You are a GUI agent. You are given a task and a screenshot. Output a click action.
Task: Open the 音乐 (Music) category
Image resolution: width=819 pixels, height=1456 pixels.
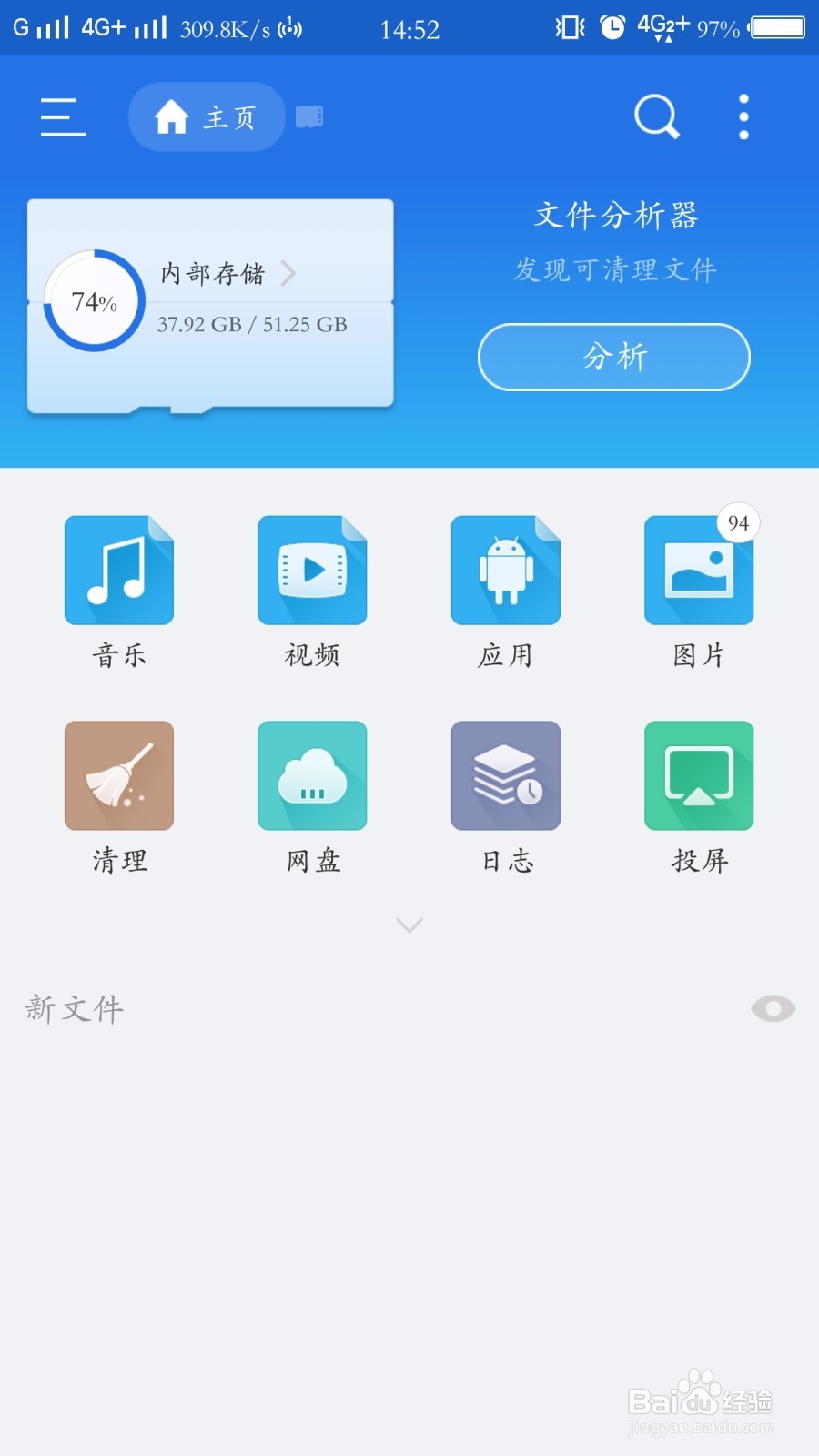point(118,591)
